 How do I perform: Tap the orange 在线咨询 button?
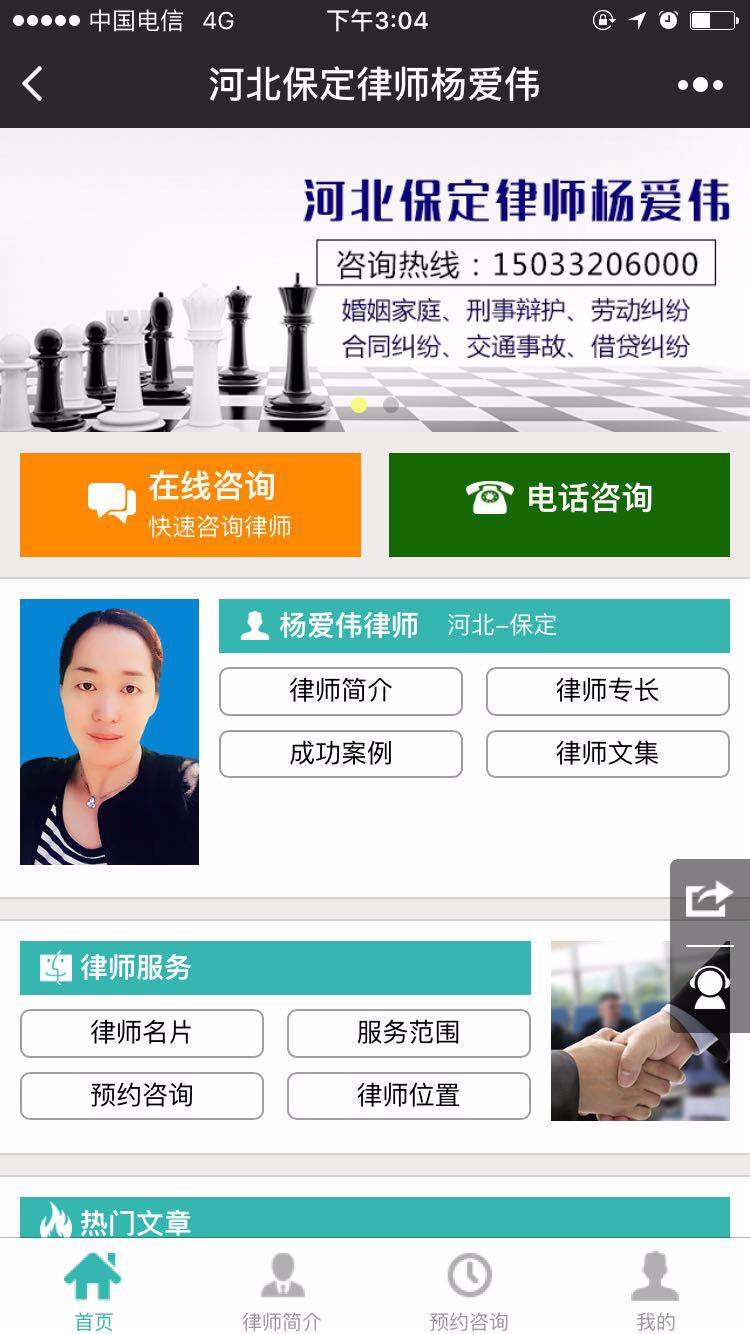point(190,505)
